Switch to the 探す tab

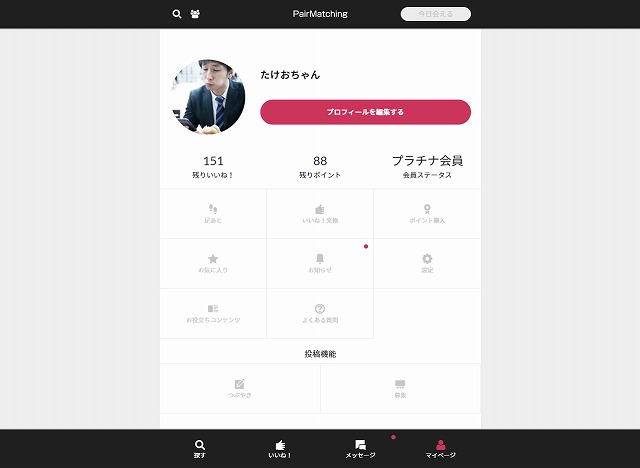pos(200,448)
